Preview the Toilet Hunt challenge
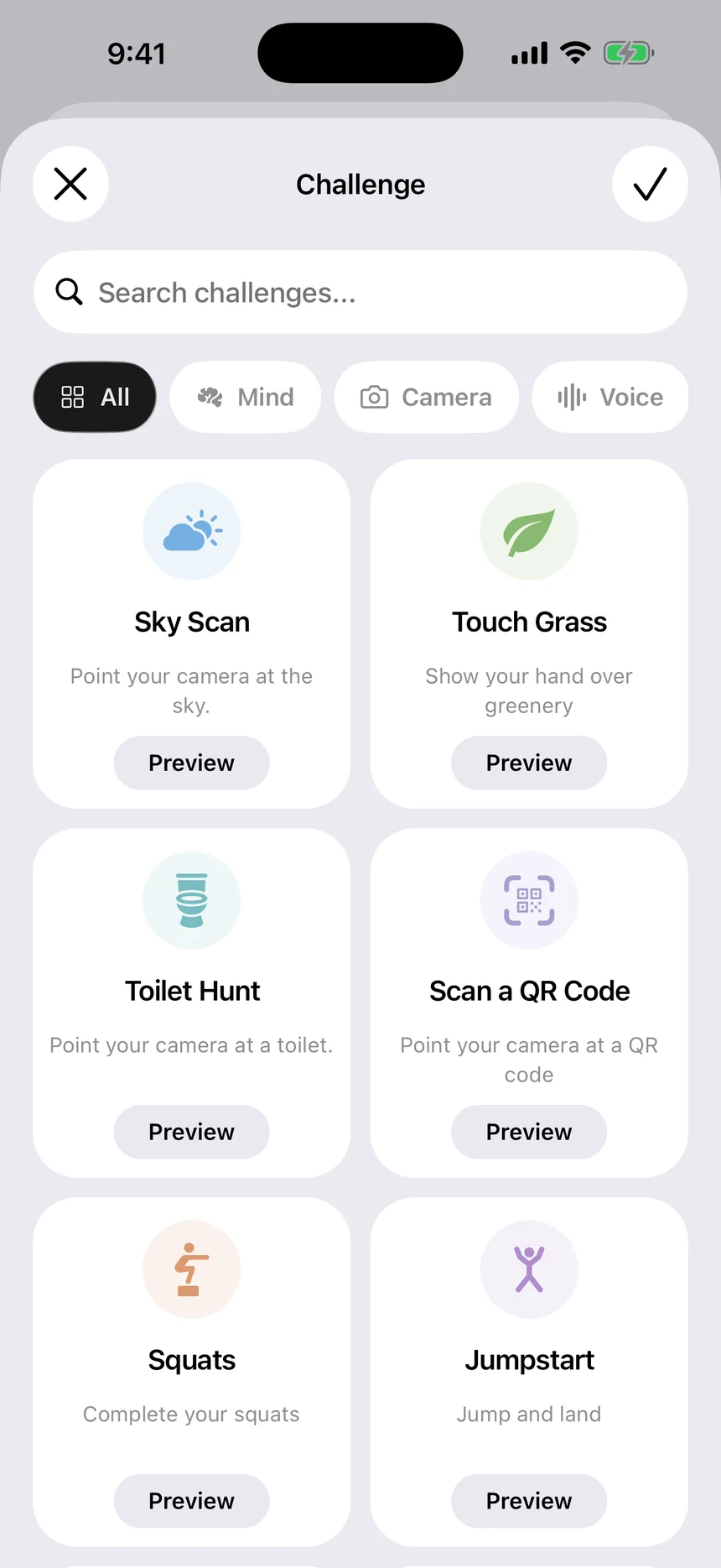The image size is (721, 1568). tap(191, 1132)
